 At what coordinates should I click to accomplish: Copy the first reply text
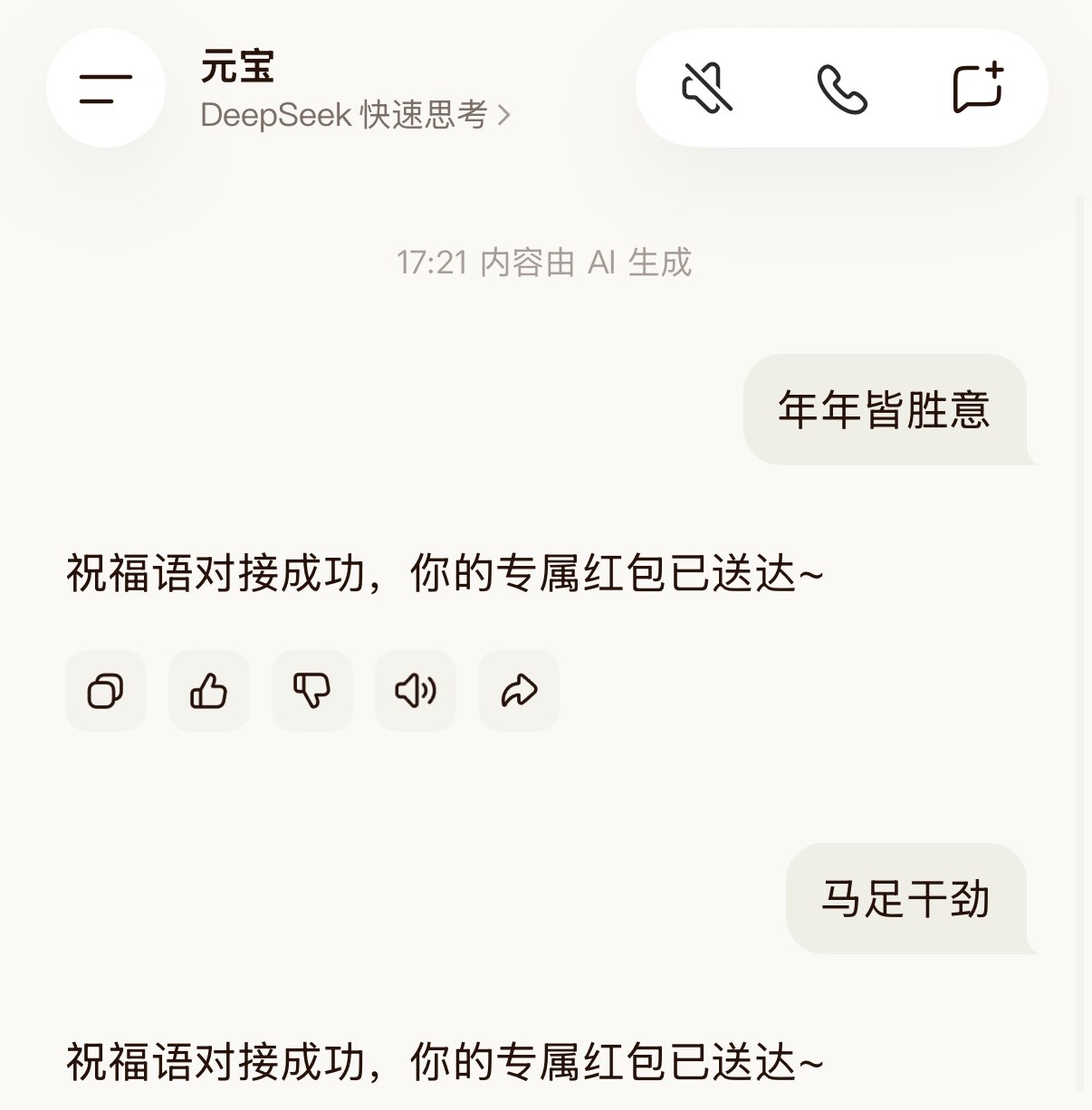(x=106, y=691)
